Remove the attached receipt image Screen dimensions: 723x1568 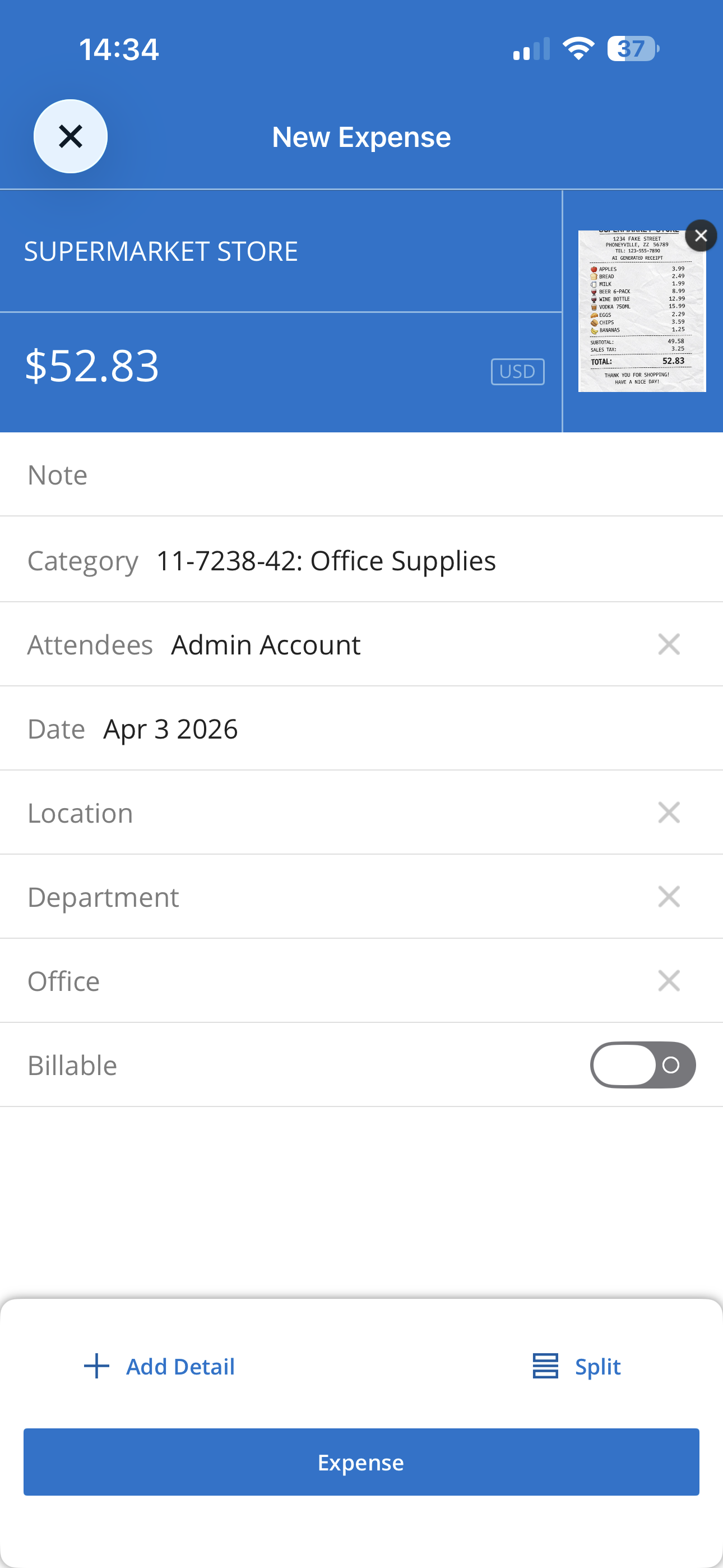[x=701, y=236]
